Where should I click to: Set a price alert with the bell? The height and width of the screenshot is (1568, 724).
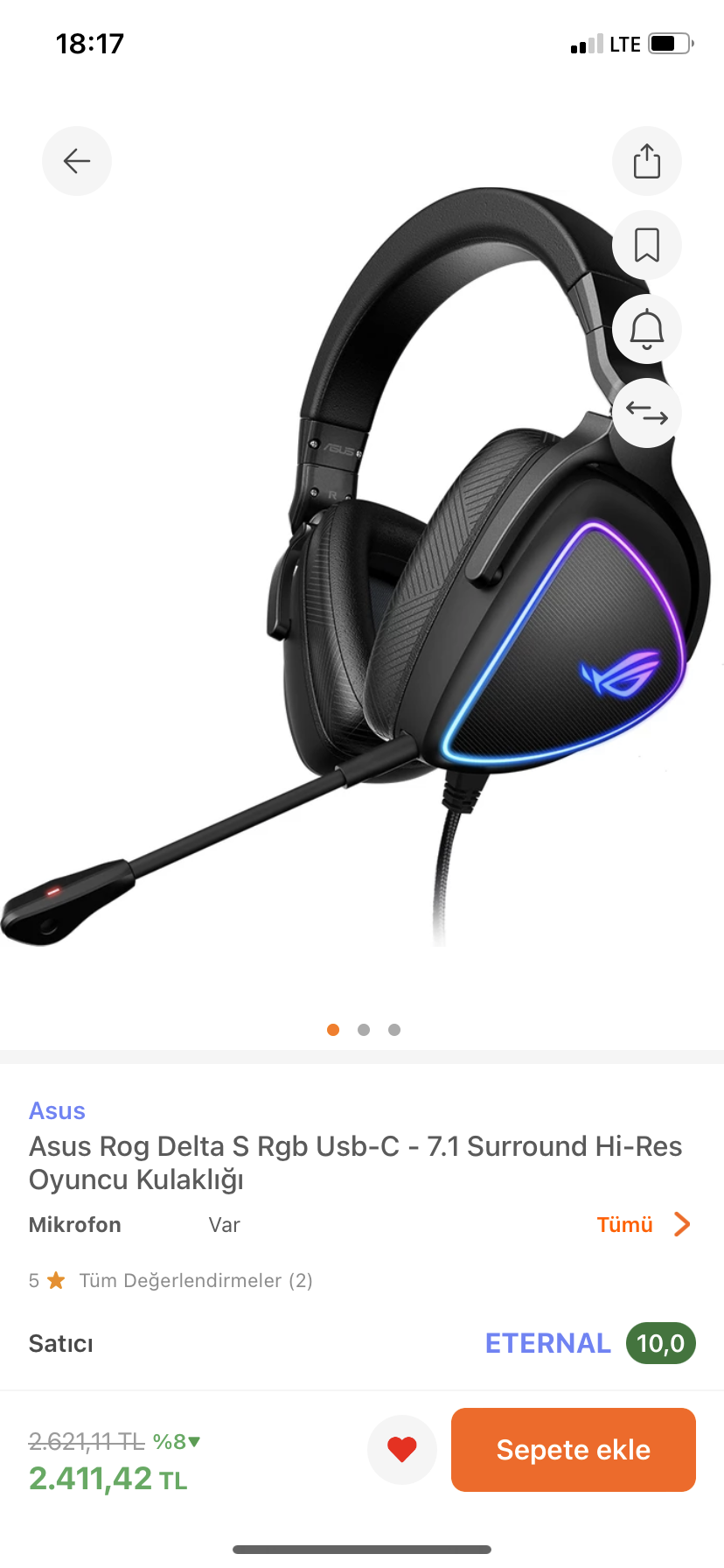click(647, 329)
